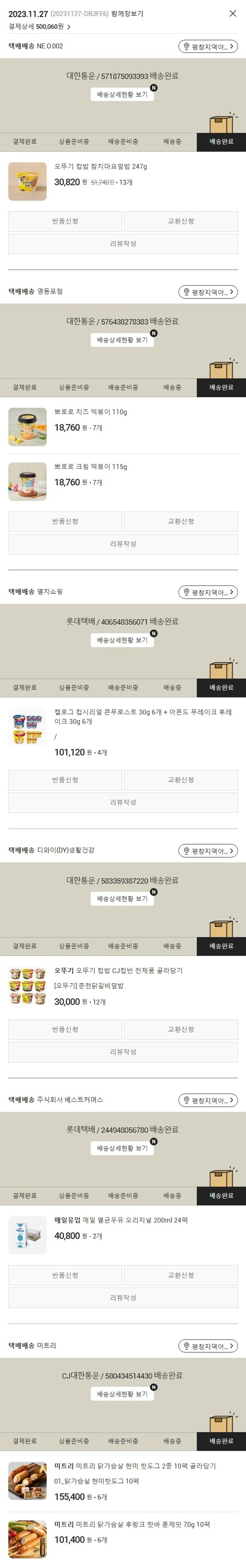Write a review for the 켈로그 컵시리얼 order
The image size is (246, 1568).
coord(123,802)
